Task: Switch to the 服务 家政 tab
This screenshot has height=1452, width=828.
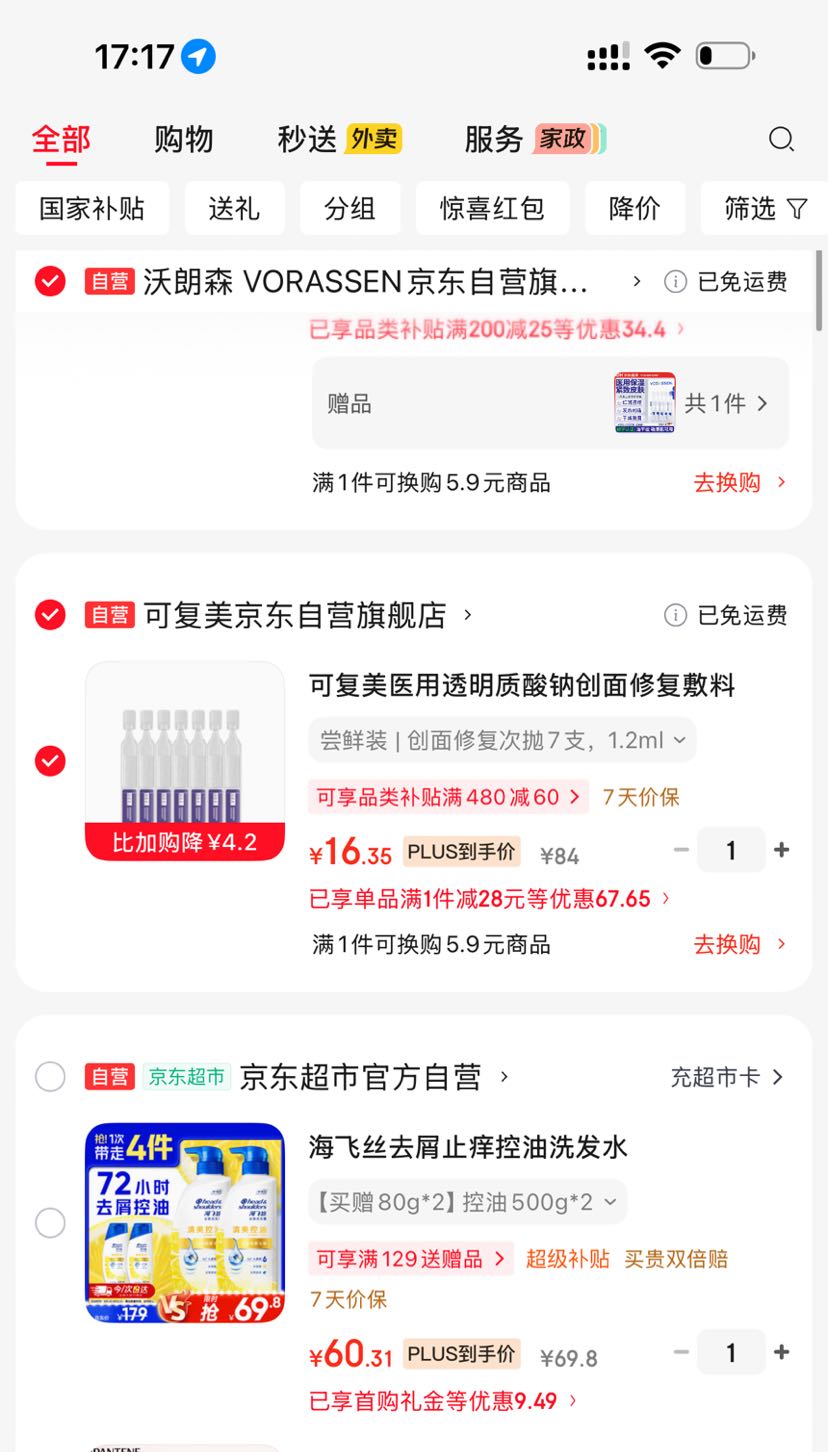Action: pos(535,139)
